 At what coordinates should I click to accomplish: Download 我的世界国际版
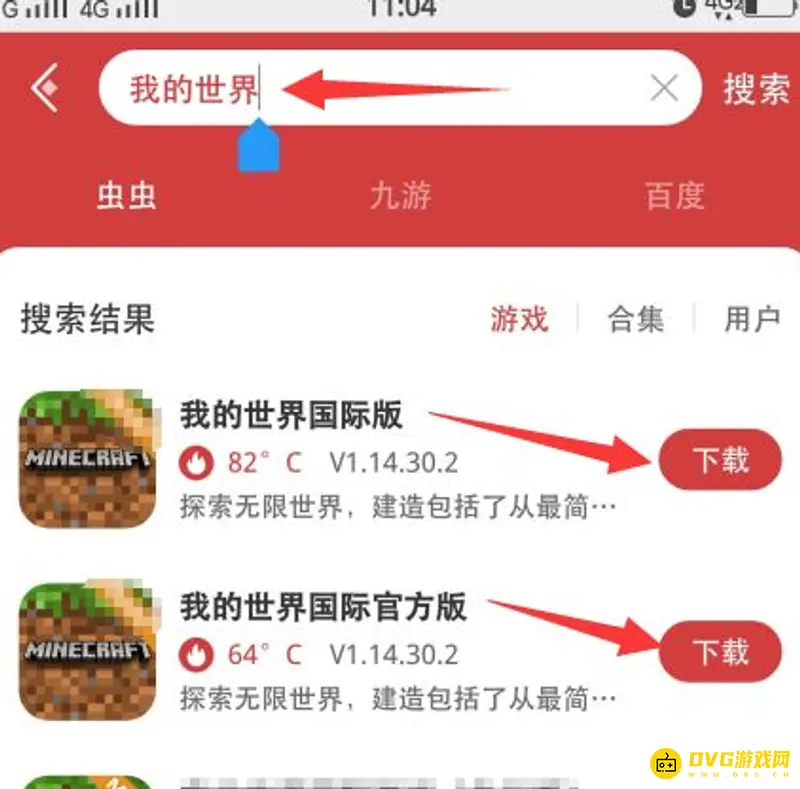click(720, 460)
